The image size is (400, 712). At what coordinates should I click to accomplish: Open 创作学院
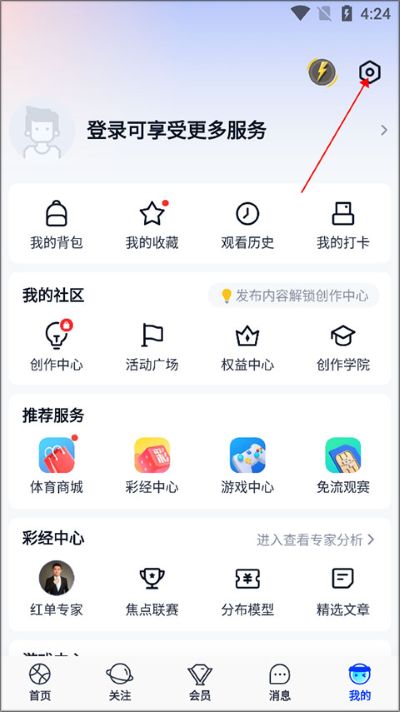[x=343, y=346]
